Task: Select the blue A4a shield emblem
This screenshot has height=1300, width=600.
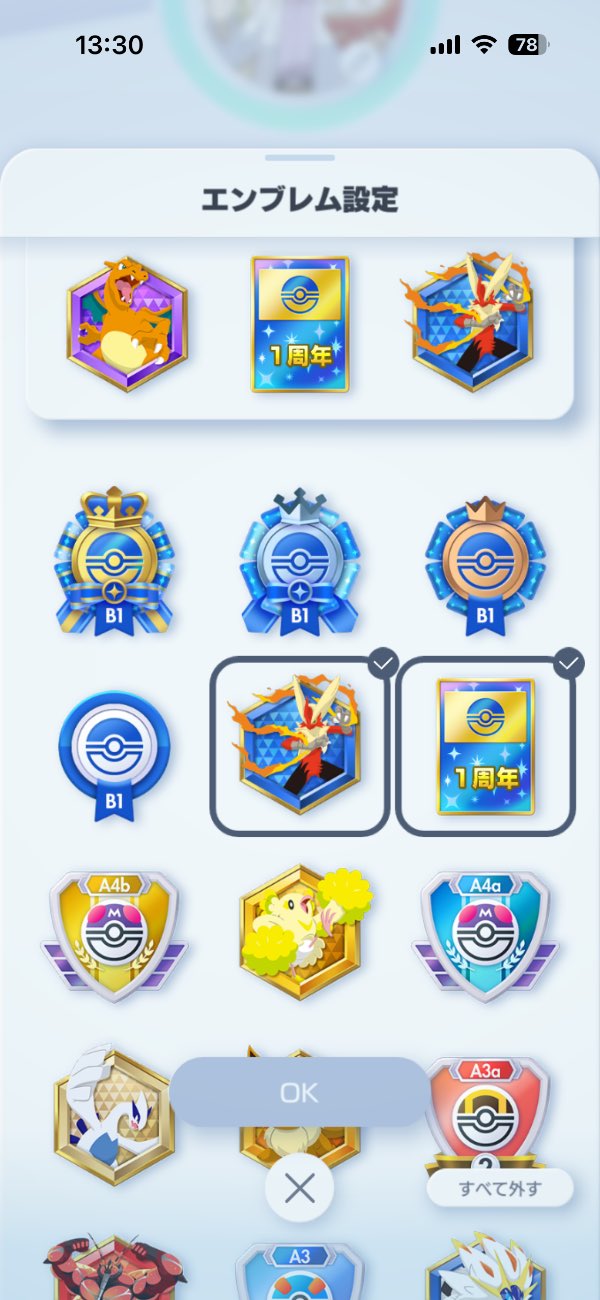Action: coord(485,935)
